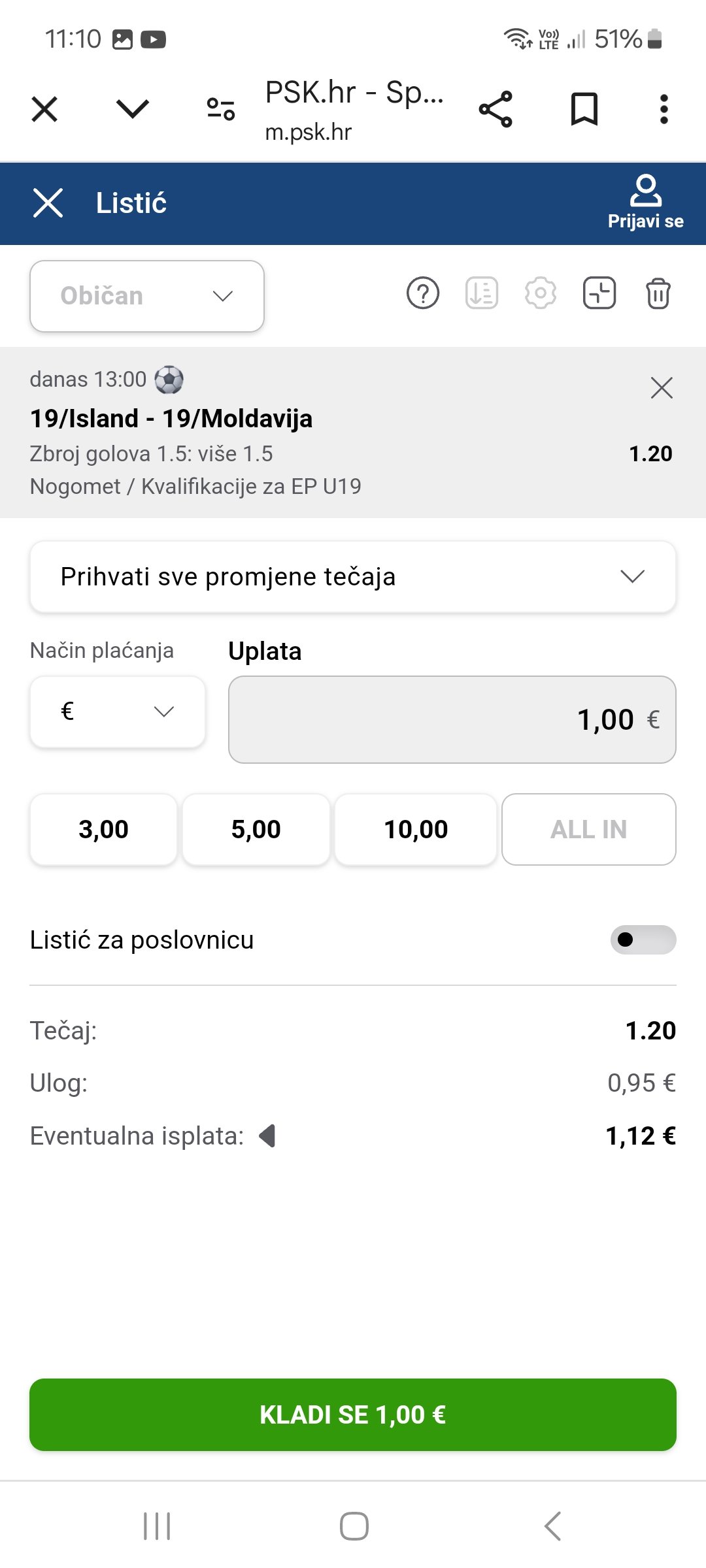Set stake to 10,00
Image resolution: width=706 pixels, height=1568 pixels.
click(x=416, y=829)
